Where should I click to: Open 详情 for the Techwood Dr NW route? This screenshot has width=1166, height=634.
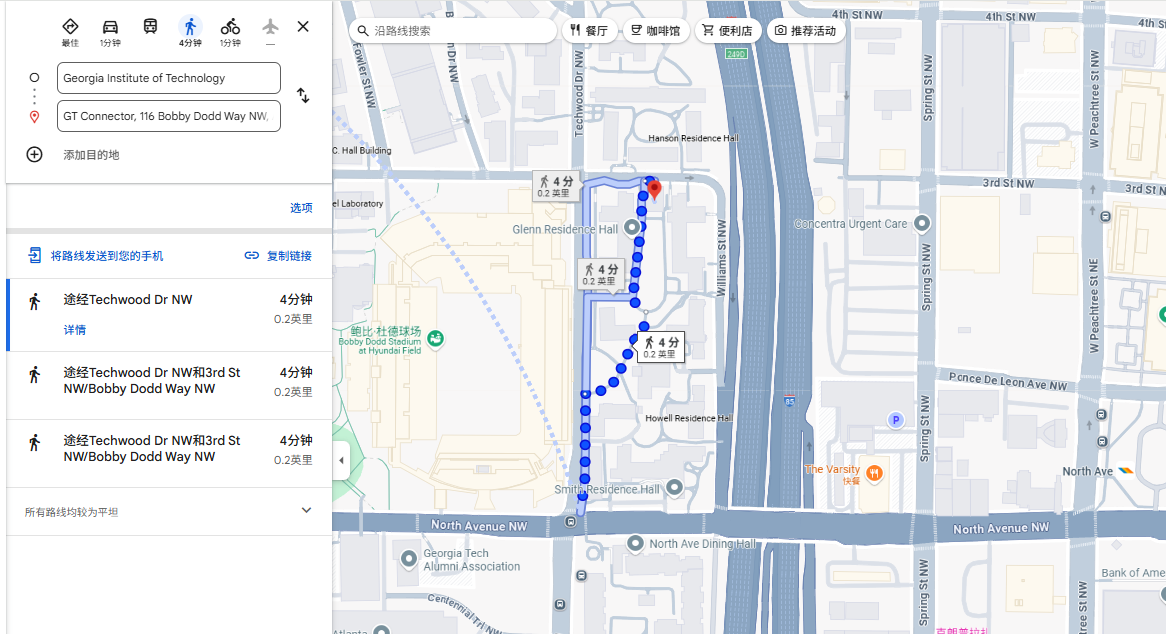point(75,330)
